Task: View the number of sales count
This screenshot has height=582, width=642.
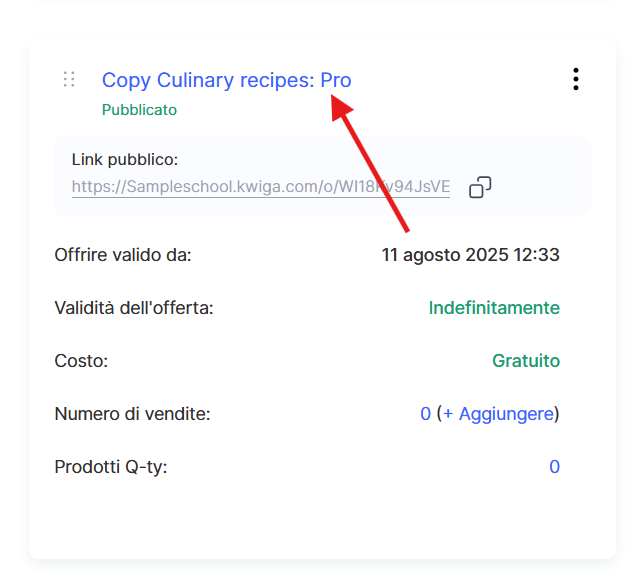Action: coord(425,414)
